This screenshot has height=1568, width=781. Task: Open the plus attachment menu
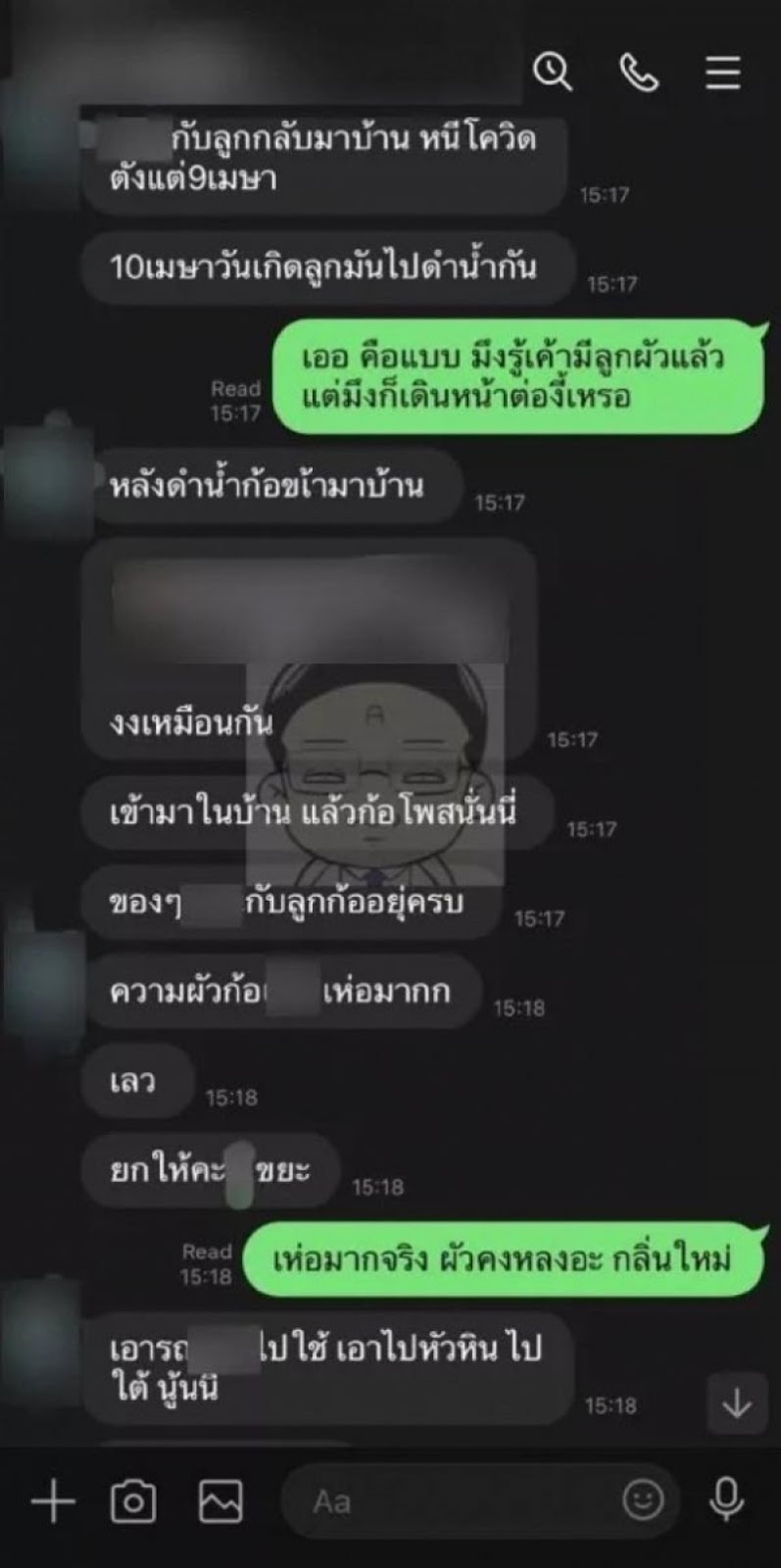(53, 1501)
